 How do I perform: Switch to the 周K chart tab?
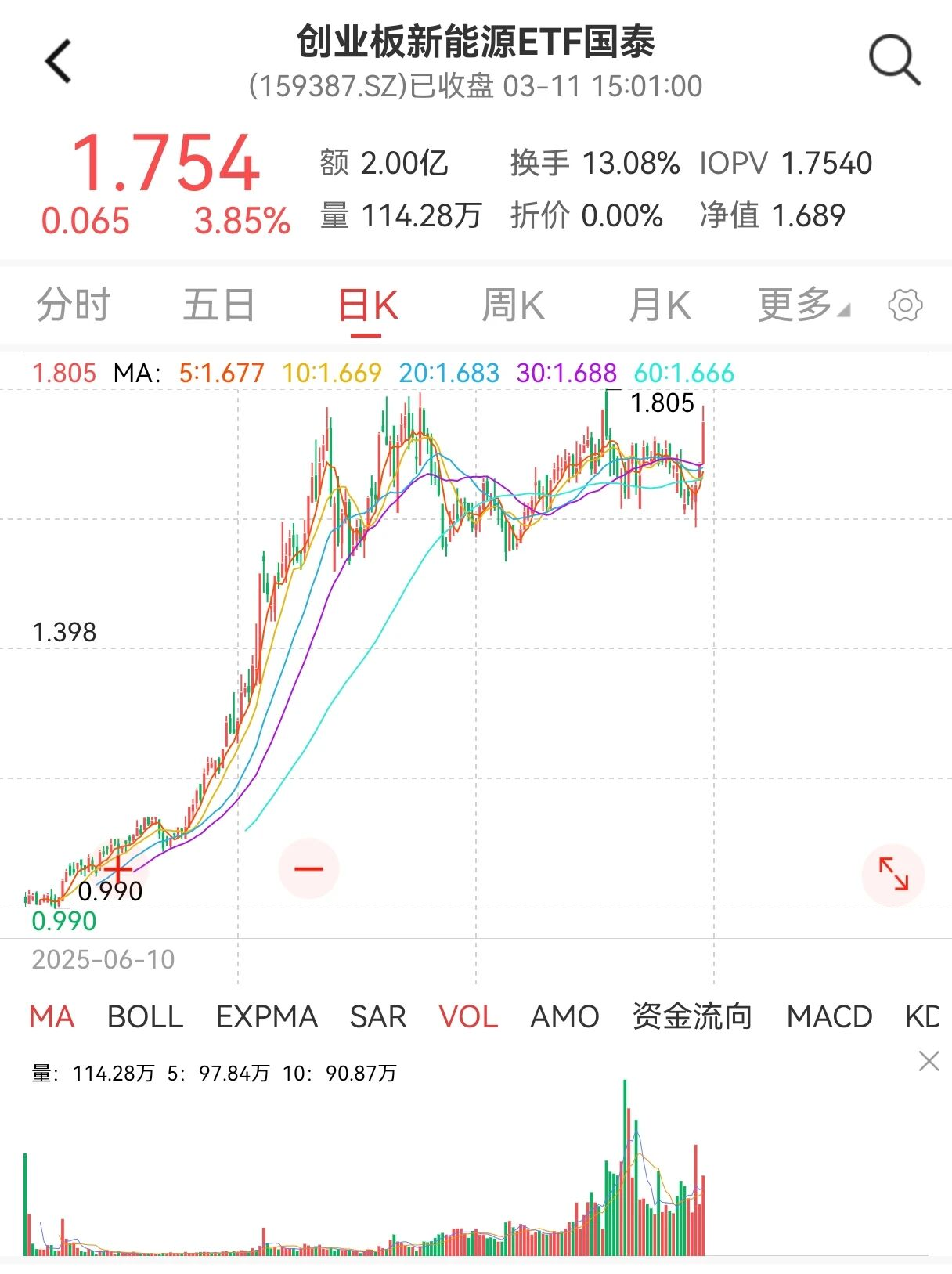coord(513,305)
